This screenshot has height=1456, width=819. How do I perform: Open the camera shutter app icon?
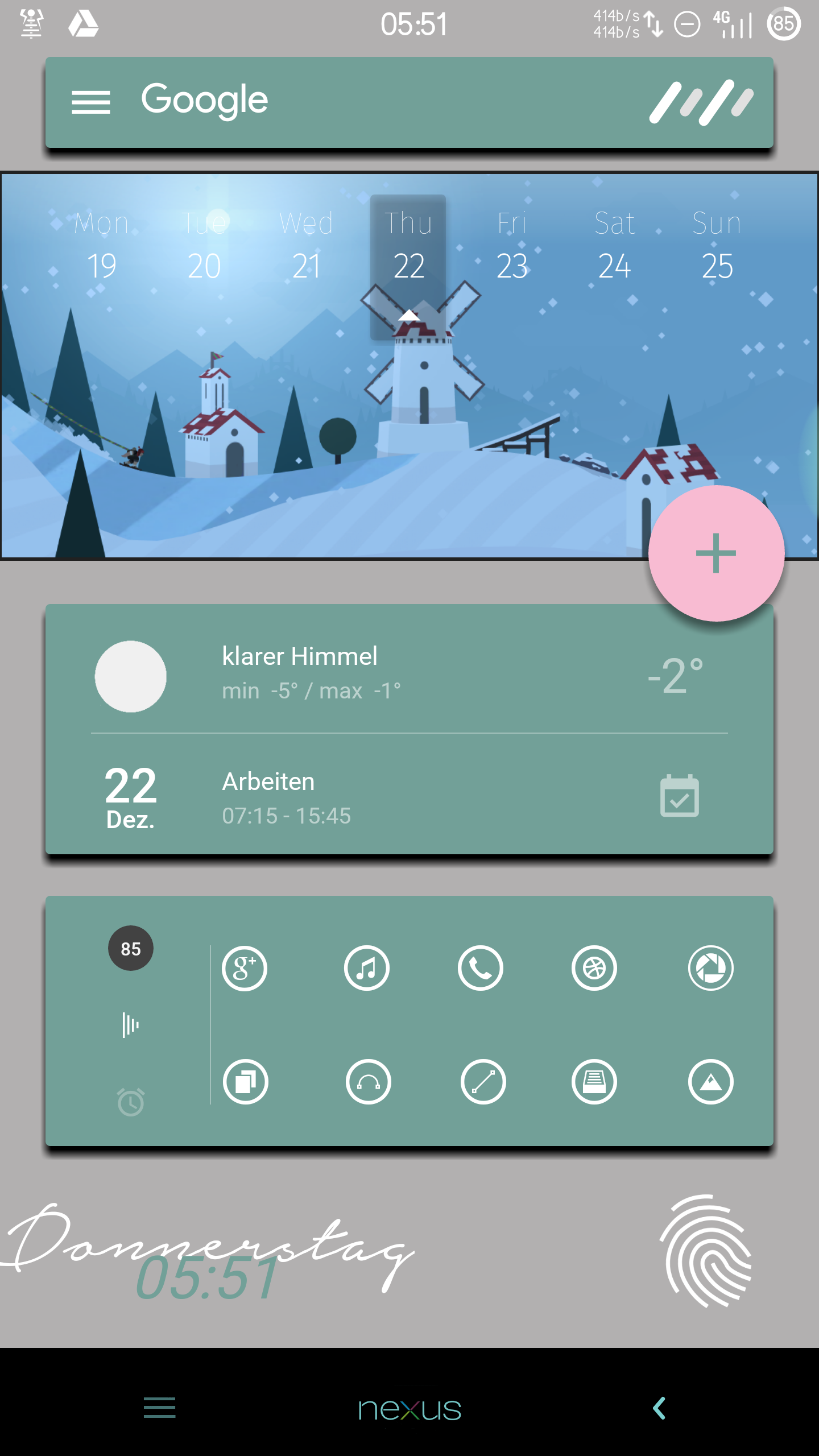[x=711, y=968]
